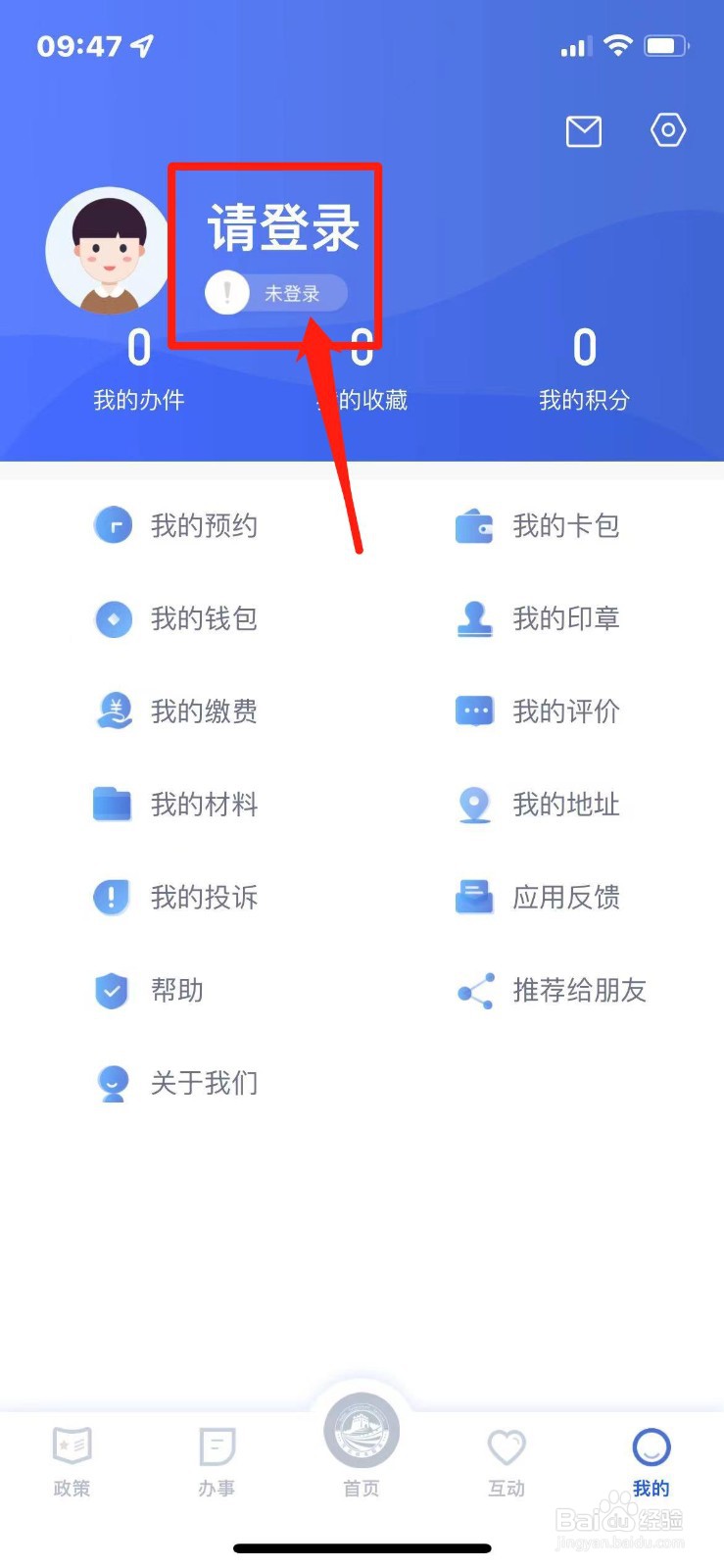Open the messages envelope icon
This screenshot has height=1568, width=724.
pyautogui.click(x=584, y=130)
